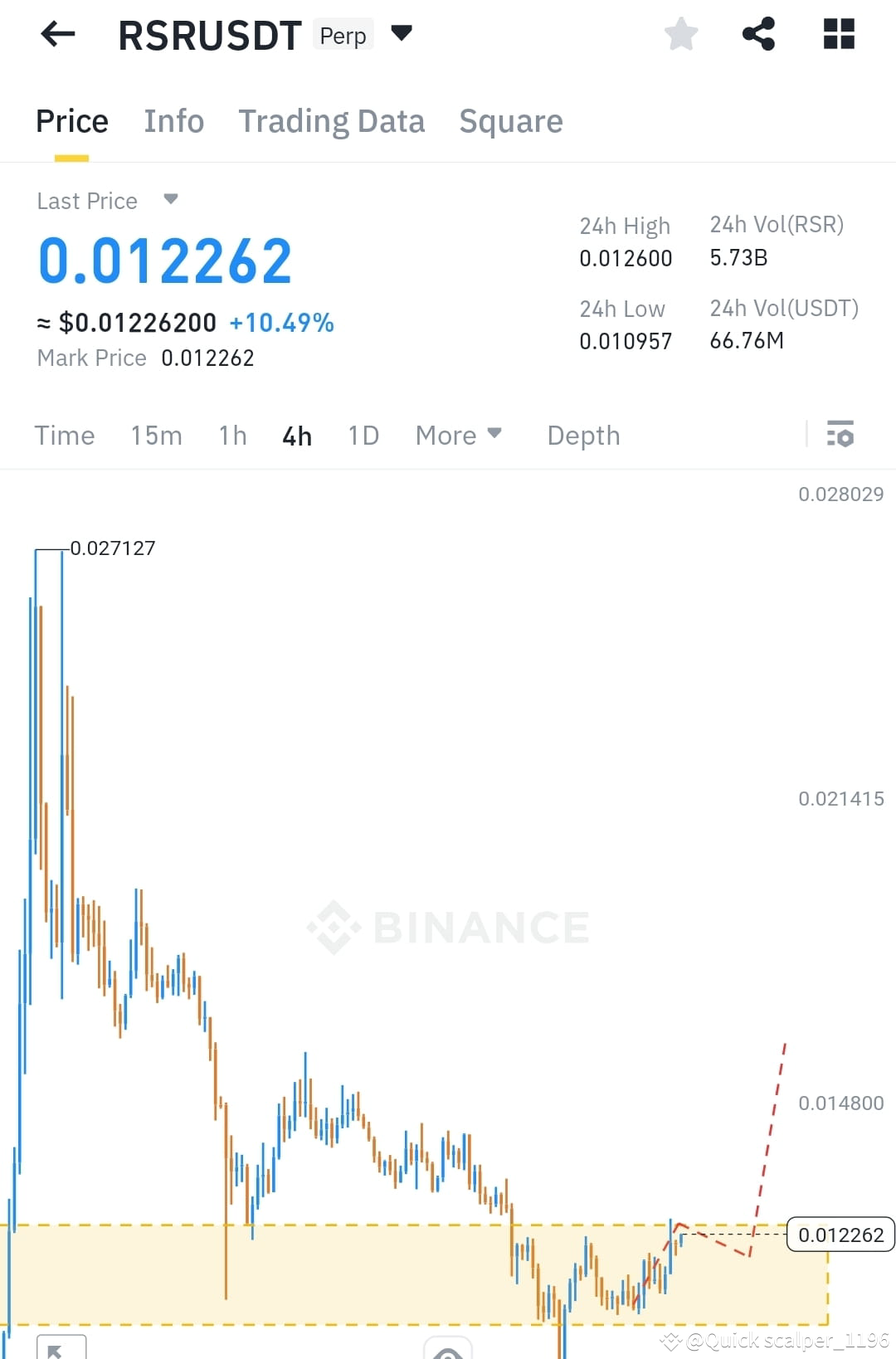The height and width of the screenshot is (1359, 896).
Task: Select the Time chart view
Action: [65, 436]
